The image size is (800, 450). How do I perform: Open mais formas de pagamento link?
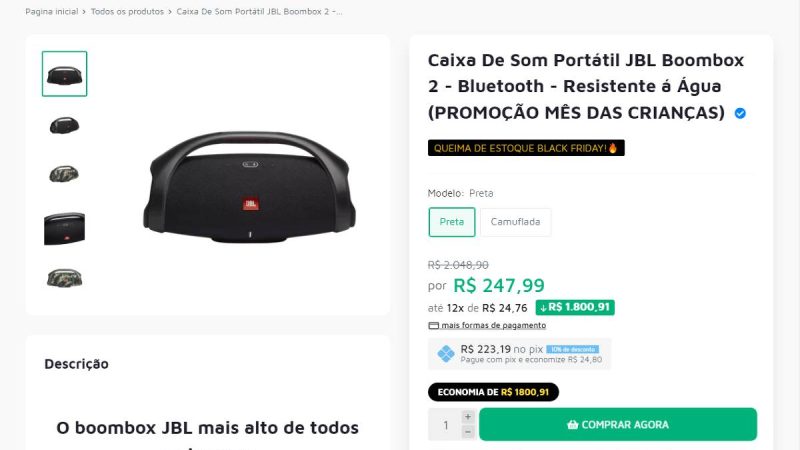493,326
